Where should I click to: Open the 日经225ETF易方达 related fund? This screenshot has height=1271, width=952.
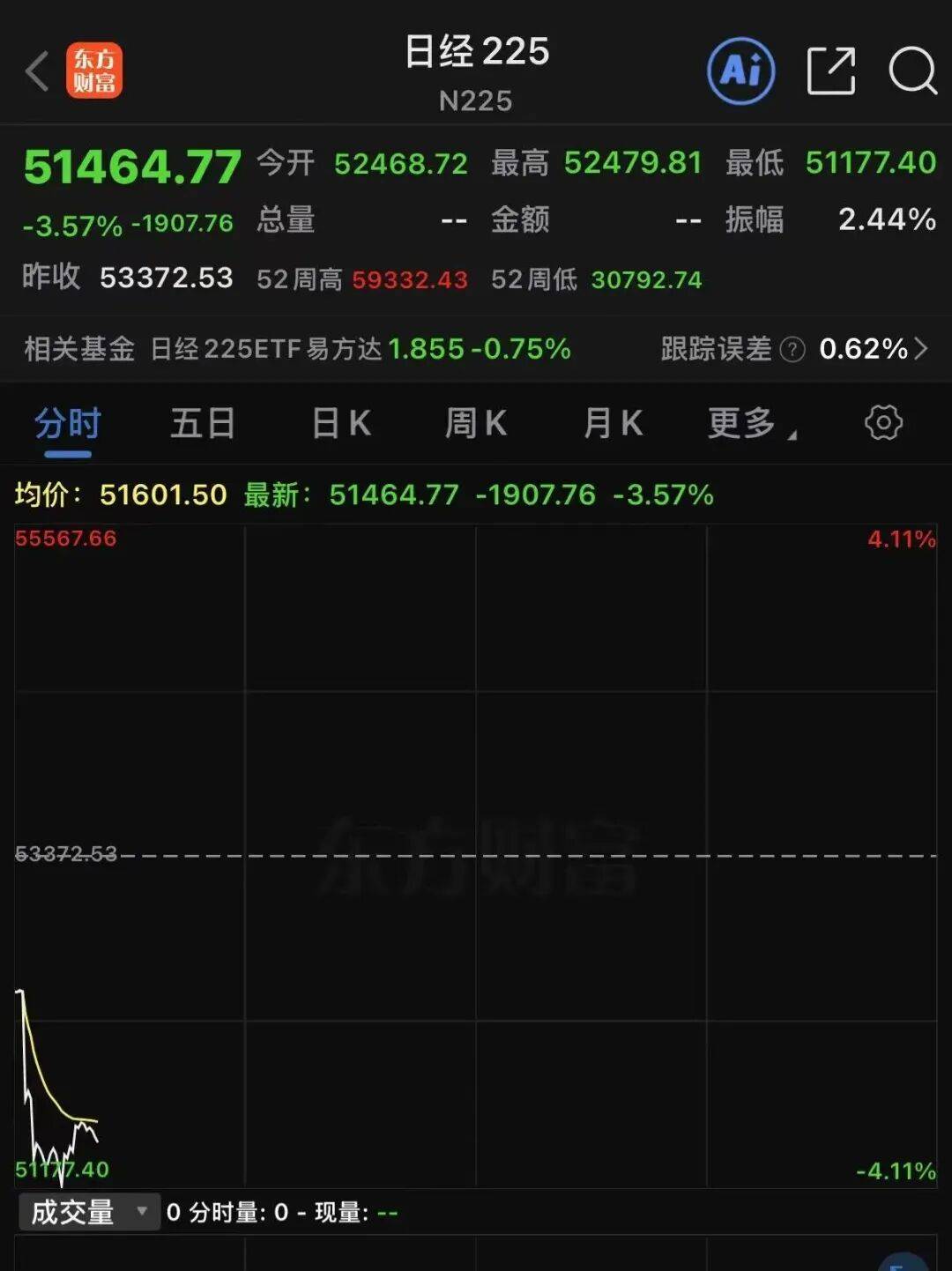point(360,349)
